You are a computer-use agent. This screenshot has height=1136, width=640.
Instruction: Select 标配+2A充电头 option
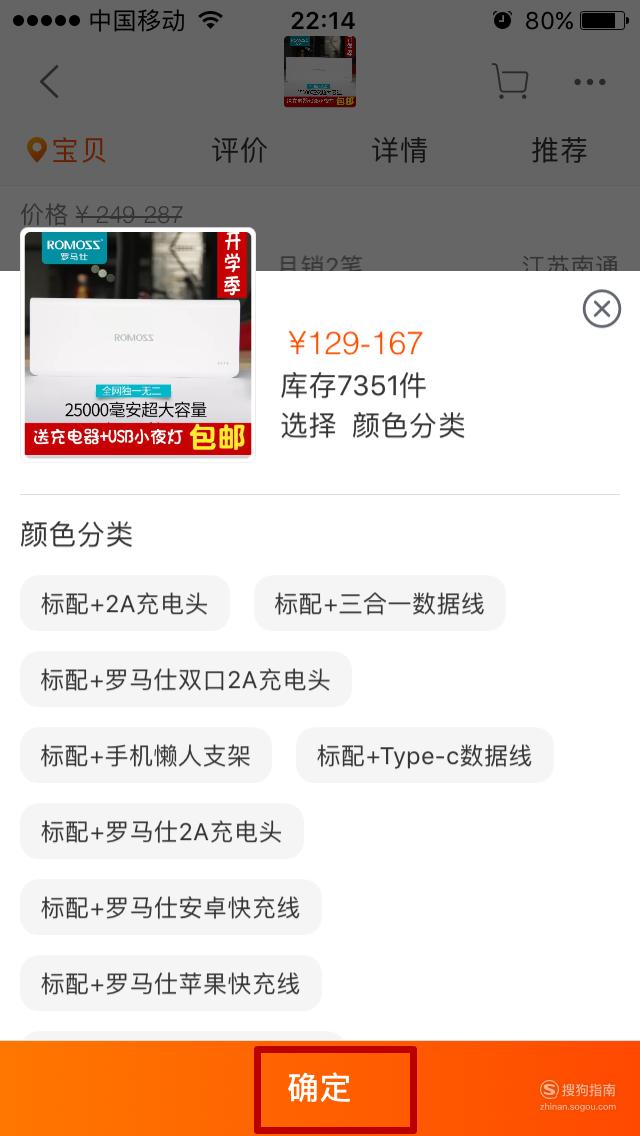click(x=125, y=603)
